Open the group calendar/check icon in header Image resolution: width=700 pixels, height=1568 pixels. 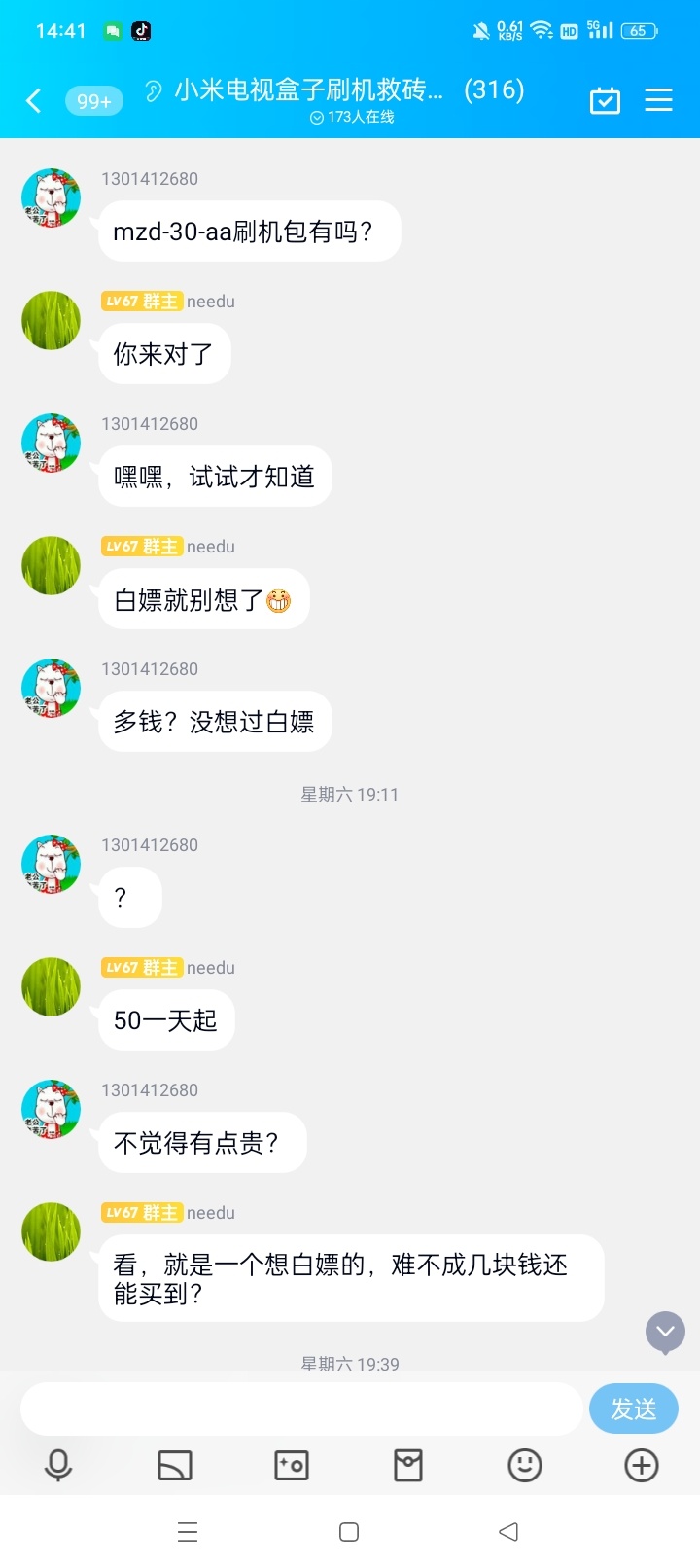(x=605, y=100)
